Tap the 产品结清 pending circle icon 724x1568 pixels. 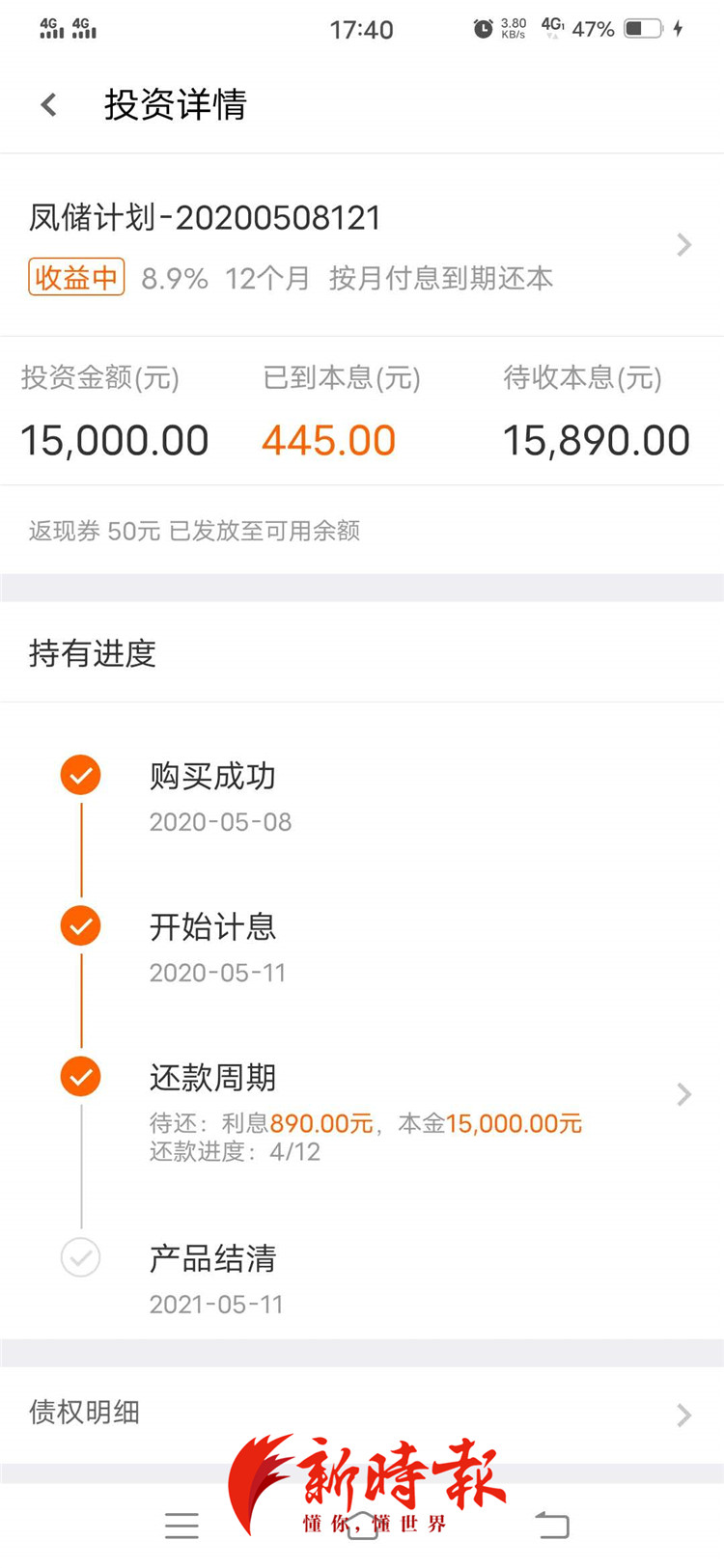(x=80, y=1258)
